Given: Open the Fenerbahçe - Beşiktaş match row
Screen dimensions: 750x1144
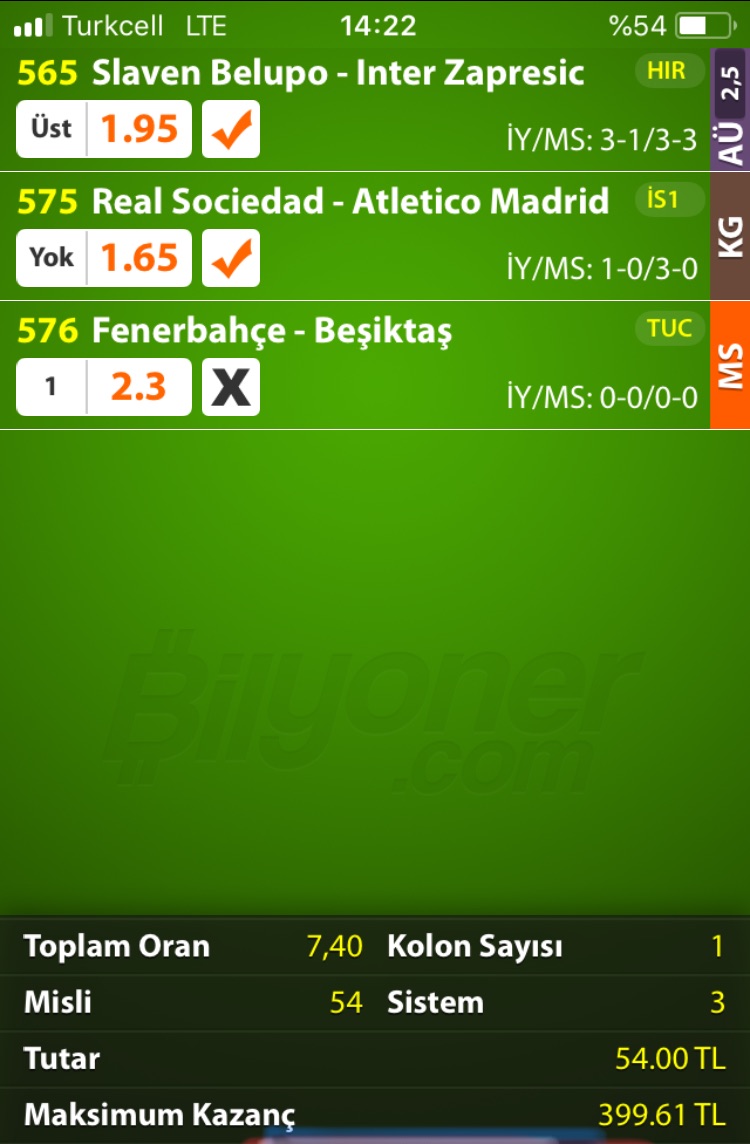Looking at the screenshot, I should [271, 331].
